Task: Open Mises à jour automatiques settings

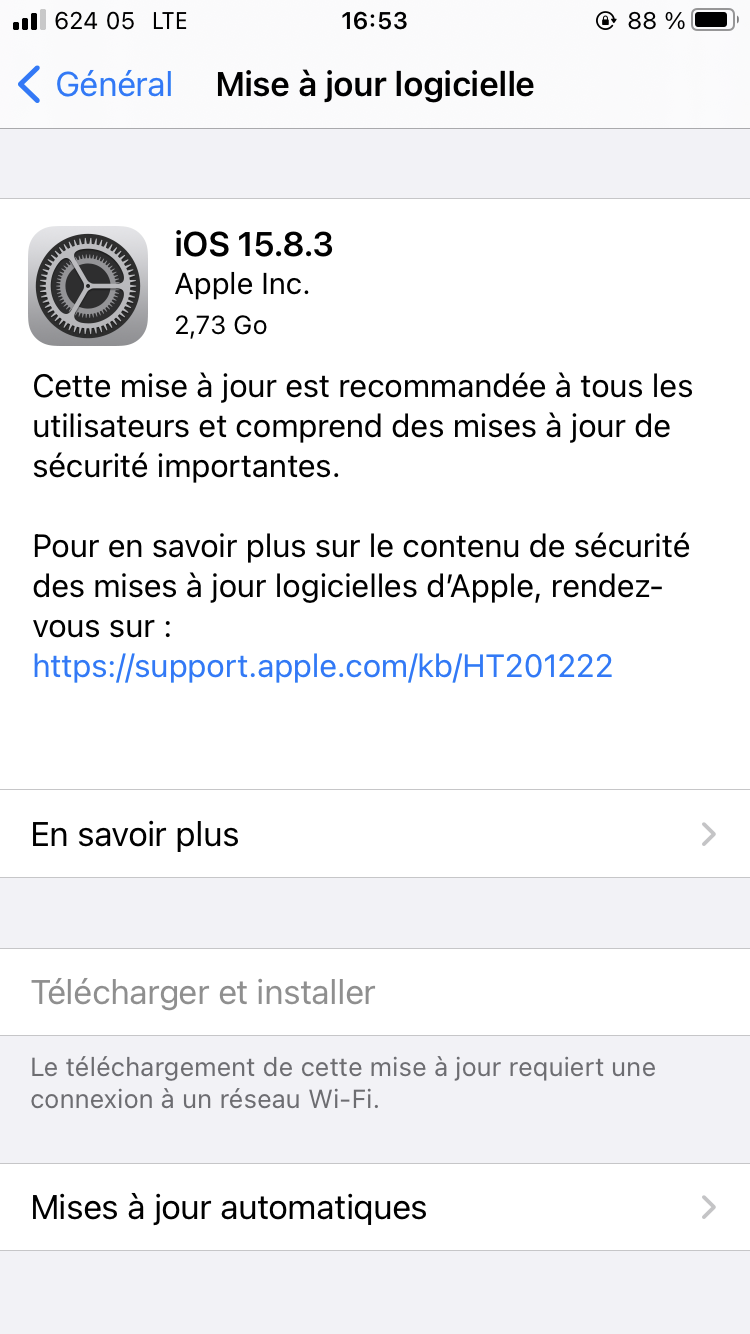Action: (374, 1207)
